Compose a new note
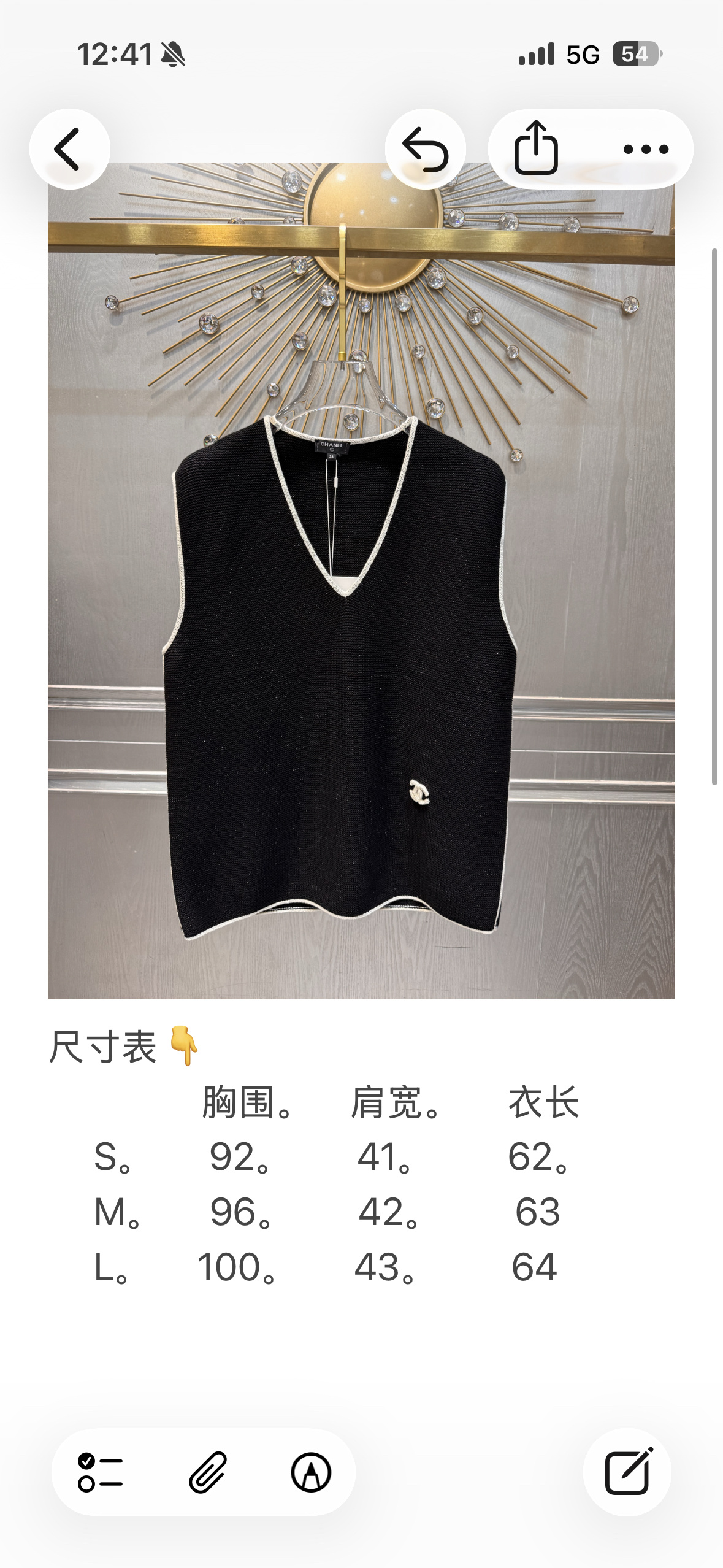The width and height of the screenshot is (723, 1568). coord(627,1472)
